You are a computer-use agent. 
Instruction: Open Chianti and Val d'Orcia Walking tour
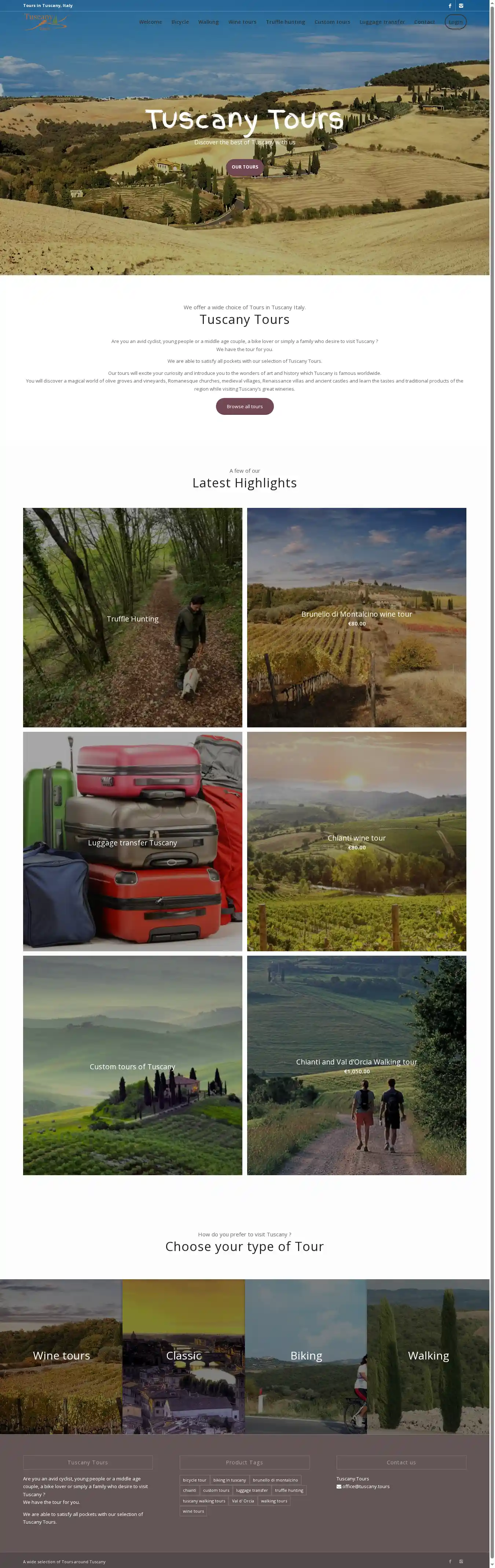click(357, 1066)
